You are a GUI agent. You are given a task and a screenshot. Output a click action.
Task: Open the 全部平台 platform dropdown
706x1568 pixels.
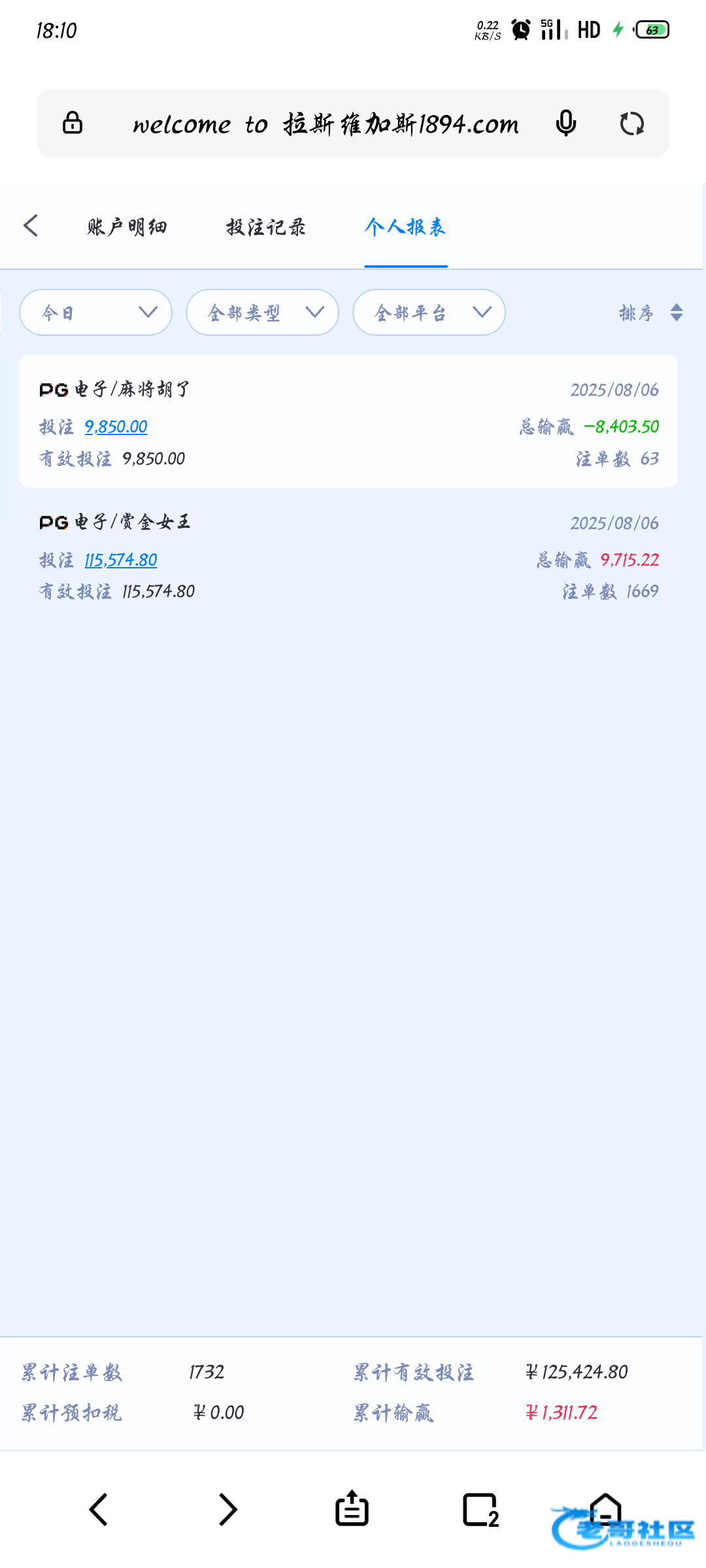[x=429, y=312]
